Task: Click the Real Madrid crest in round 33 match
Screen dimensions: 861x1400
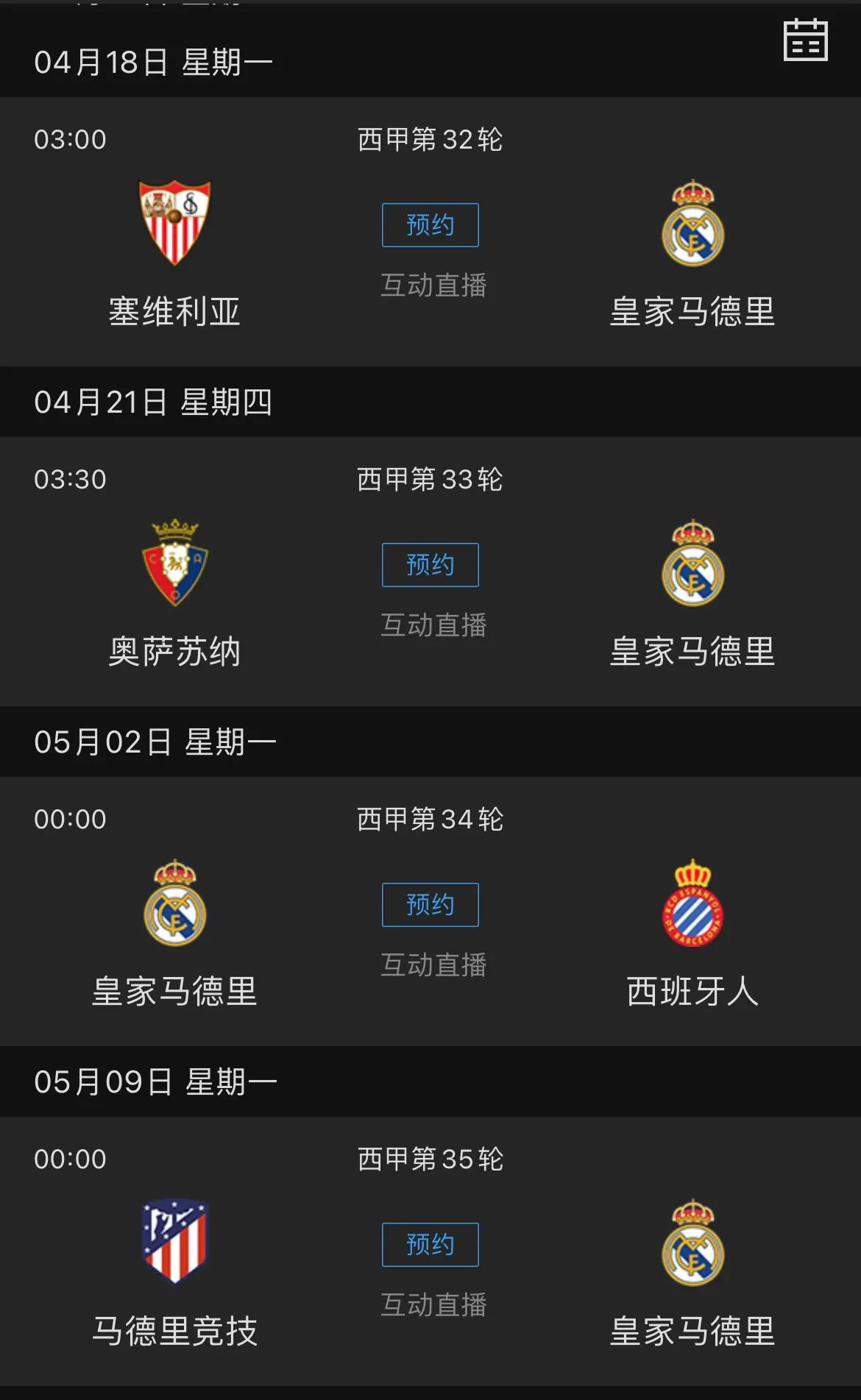Action: [x=692, y=564]
